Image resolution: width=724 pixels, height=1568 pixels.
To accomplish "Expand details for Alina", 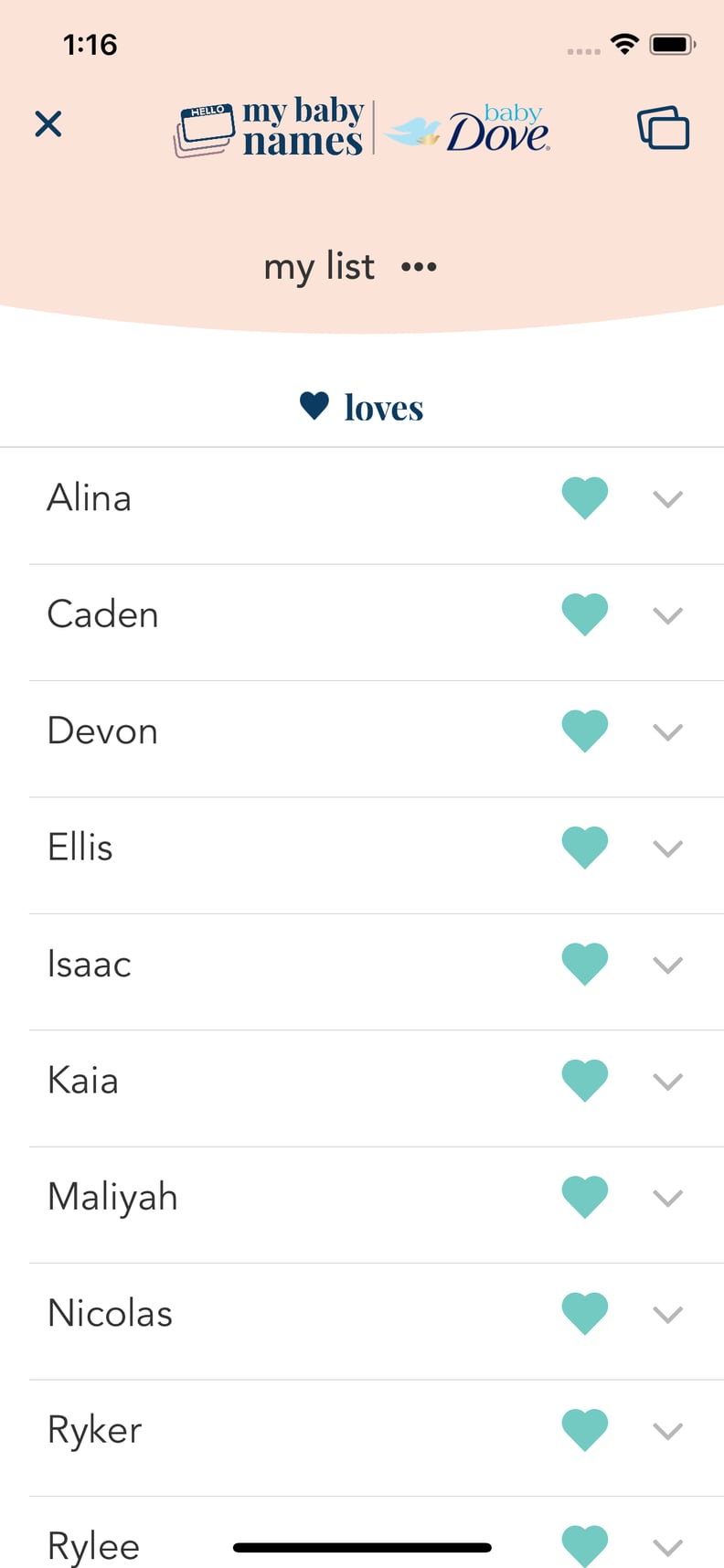I will tap(668, 499).
